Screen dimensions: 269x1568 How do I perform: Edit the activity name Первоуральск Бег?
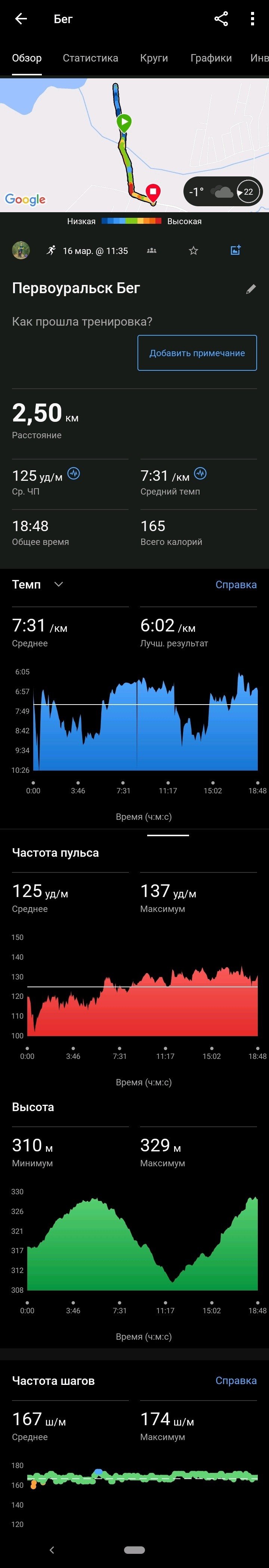click(x=251, y=289)
